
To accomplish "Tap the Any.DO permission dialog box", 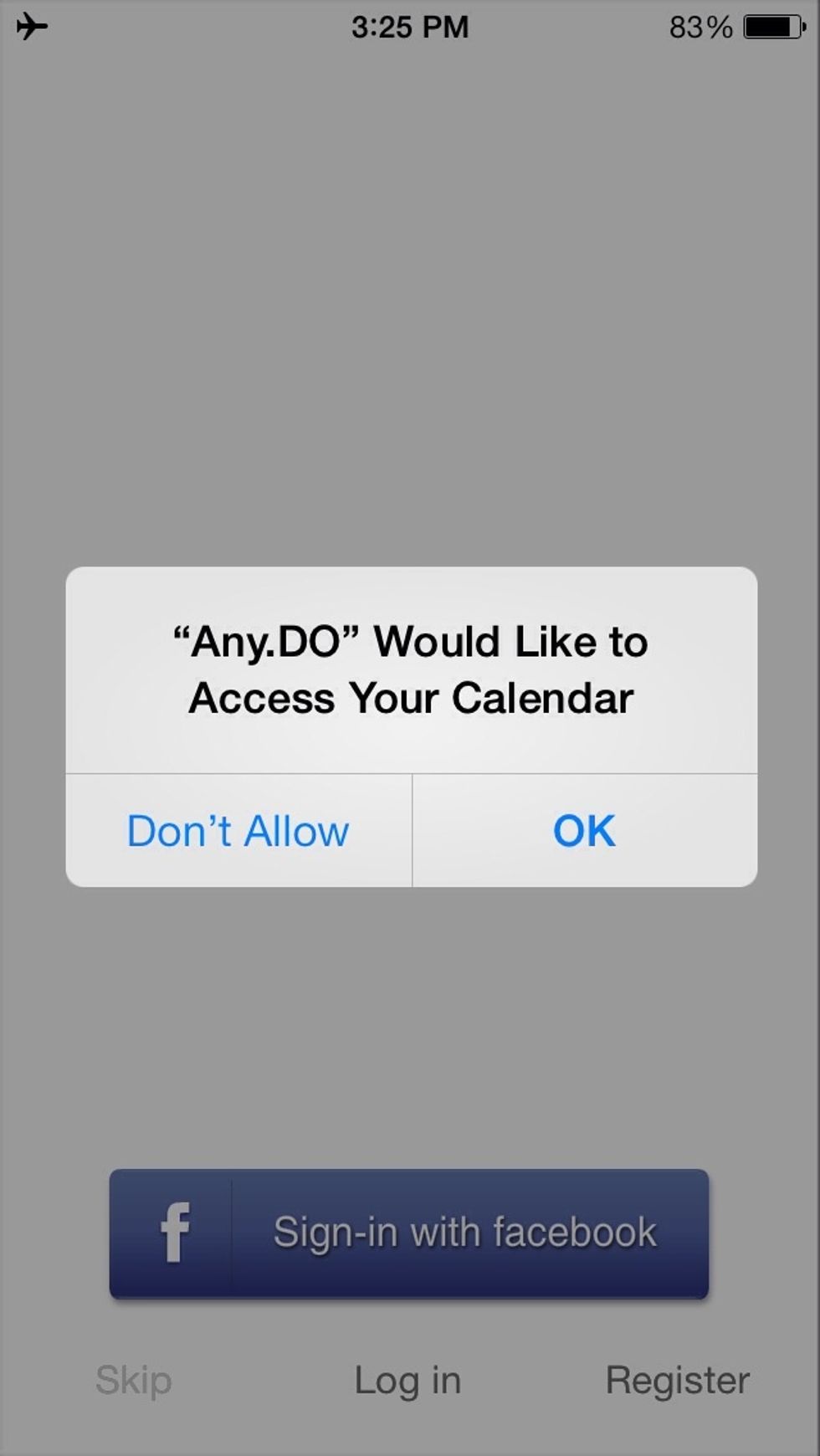I will point(409,724).
